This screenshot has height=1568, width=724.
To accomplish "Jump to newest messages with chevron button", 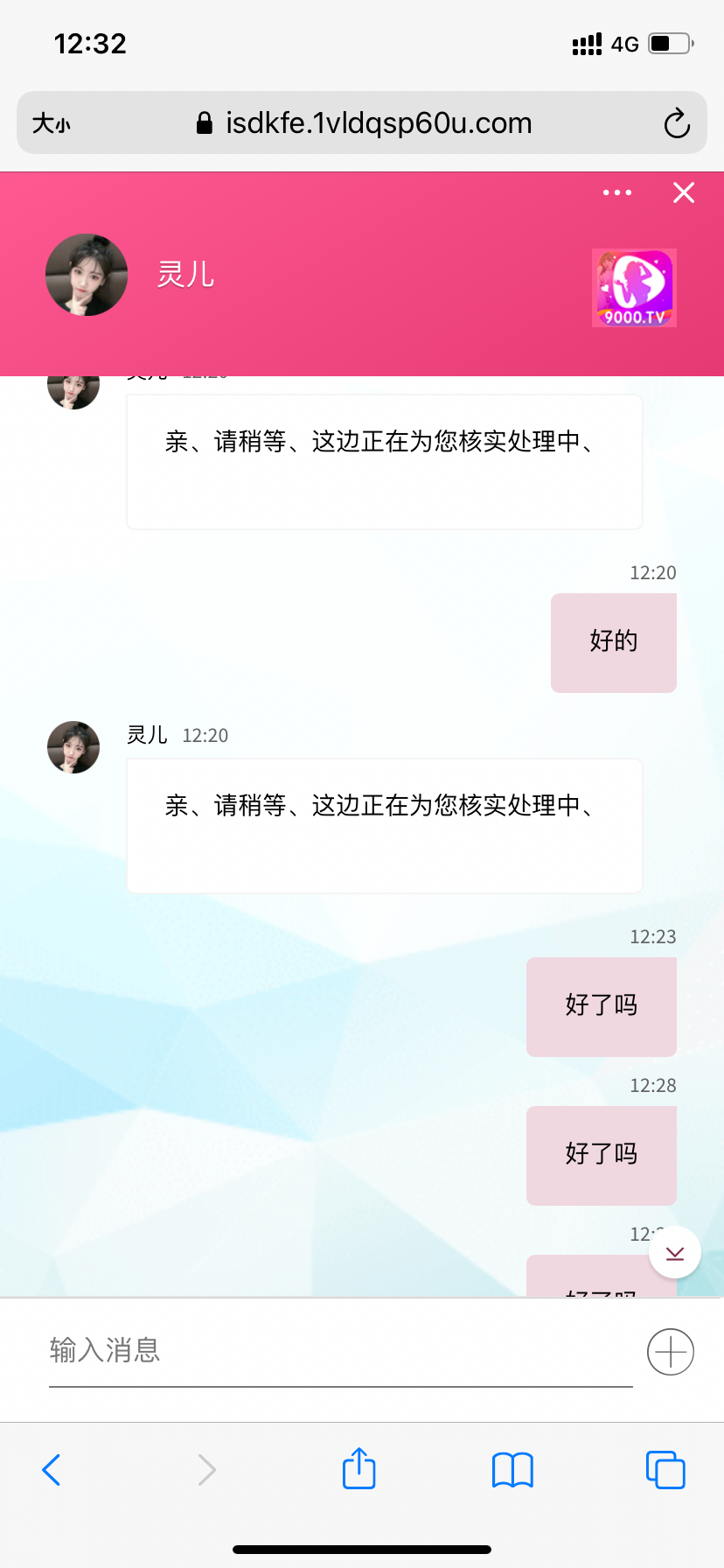I will tap(674, 1252).
